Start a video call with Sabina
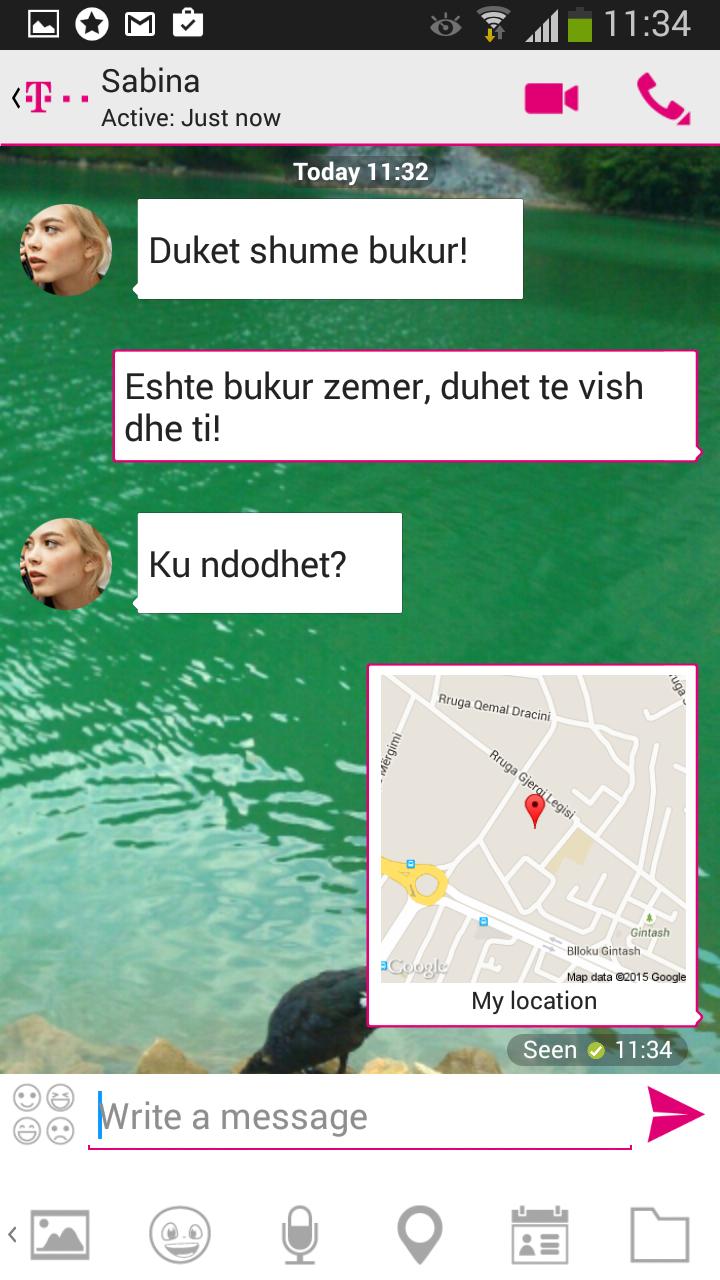The image size is (720, 1280). [x=551, y=97]
